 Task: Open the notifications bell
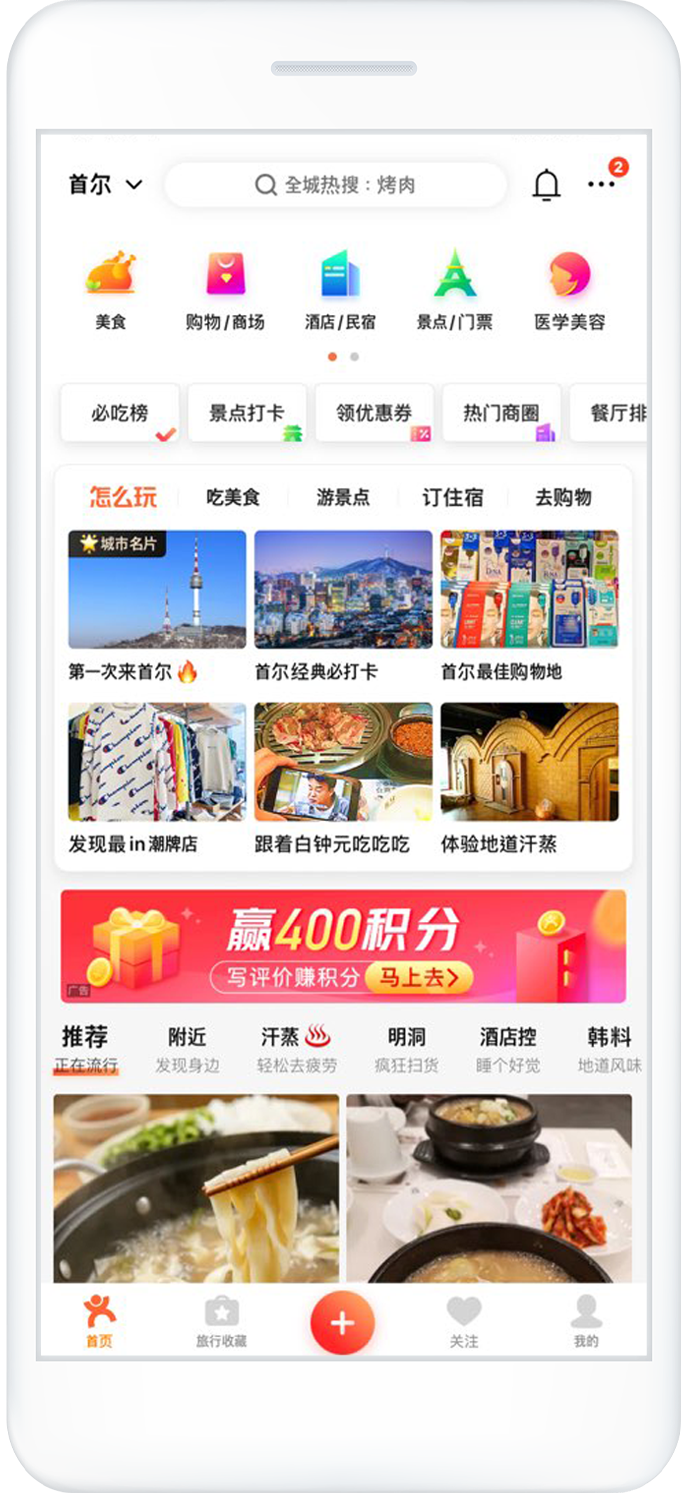pyautogui.click(x=546, y=185)
